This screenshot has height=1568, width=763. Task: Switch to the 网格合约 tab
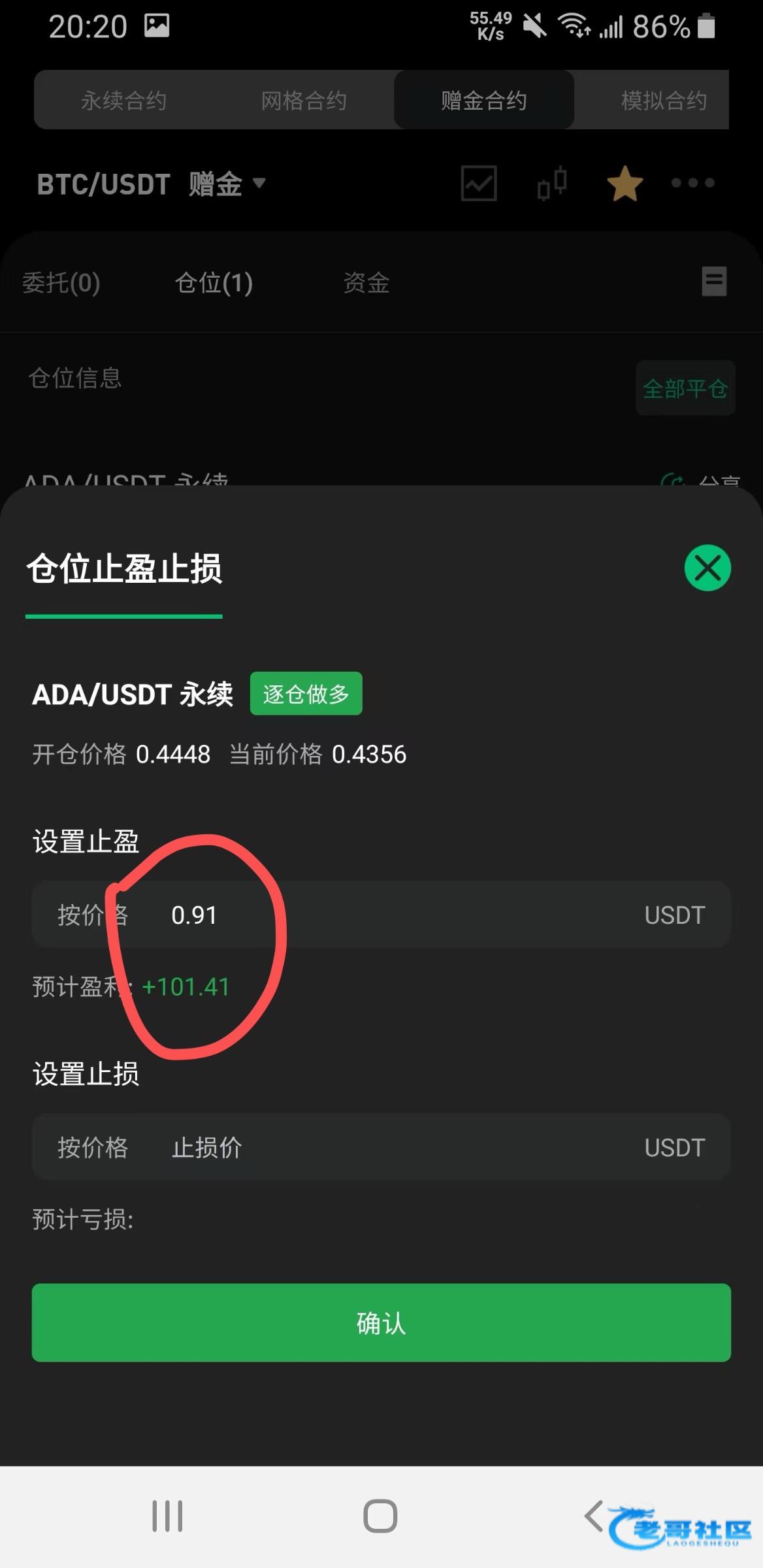pyautogui.click(x=304, y=101)
